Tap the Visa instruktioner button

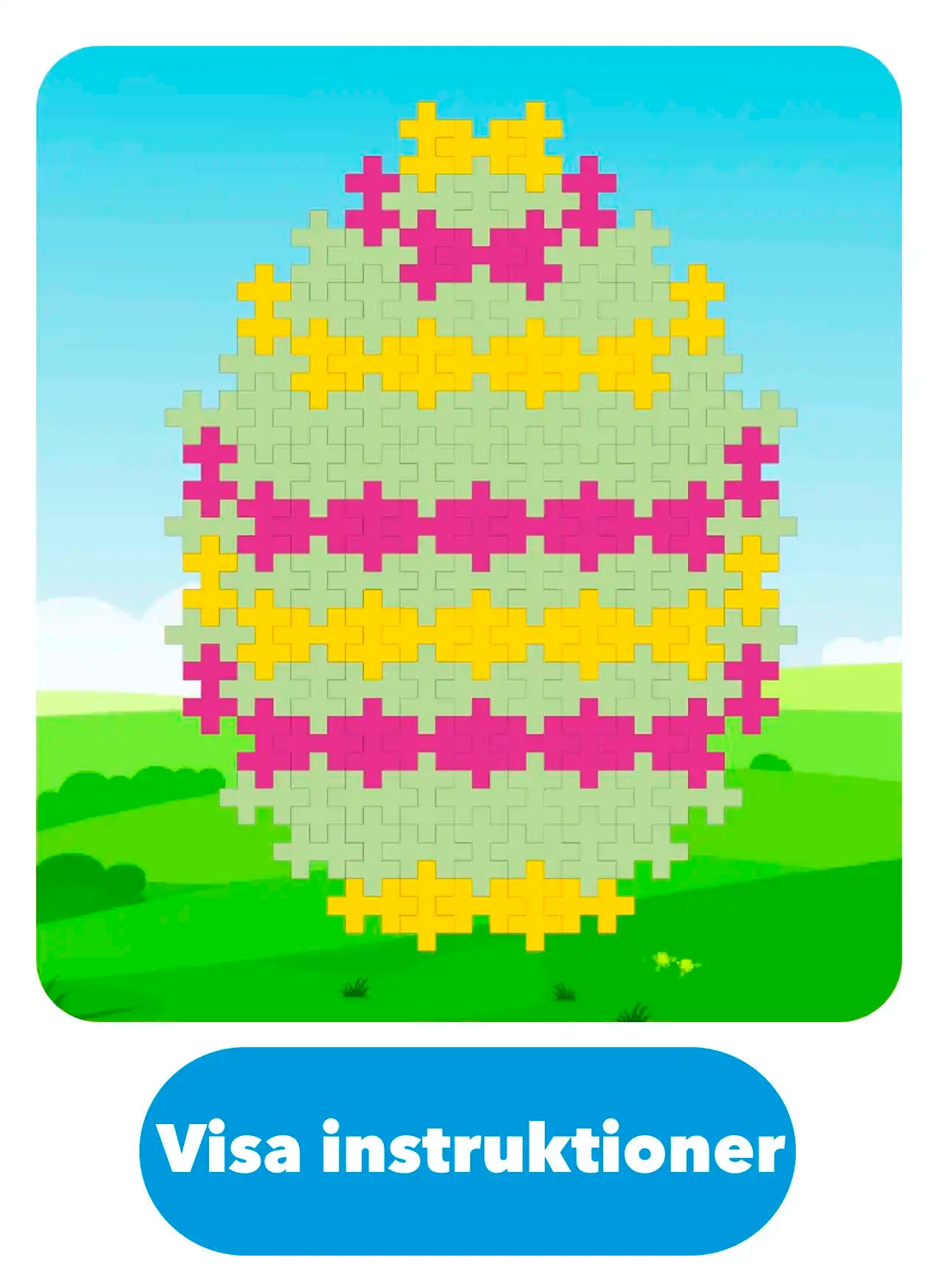(x=468, y=1150)
